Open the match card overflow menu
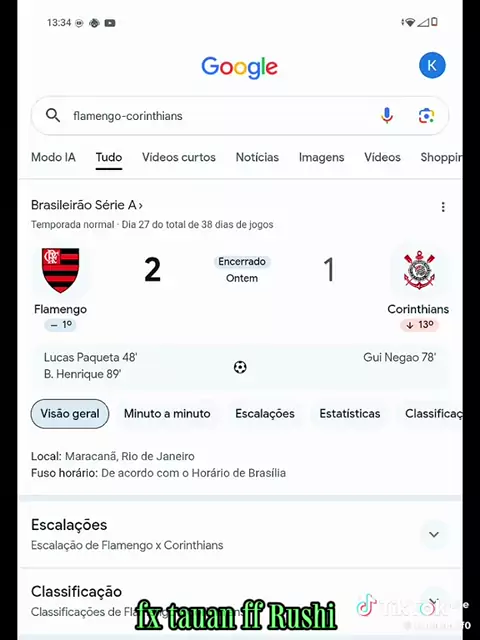The width and height of the screenshot is (480, 640). tap(443, 207)
